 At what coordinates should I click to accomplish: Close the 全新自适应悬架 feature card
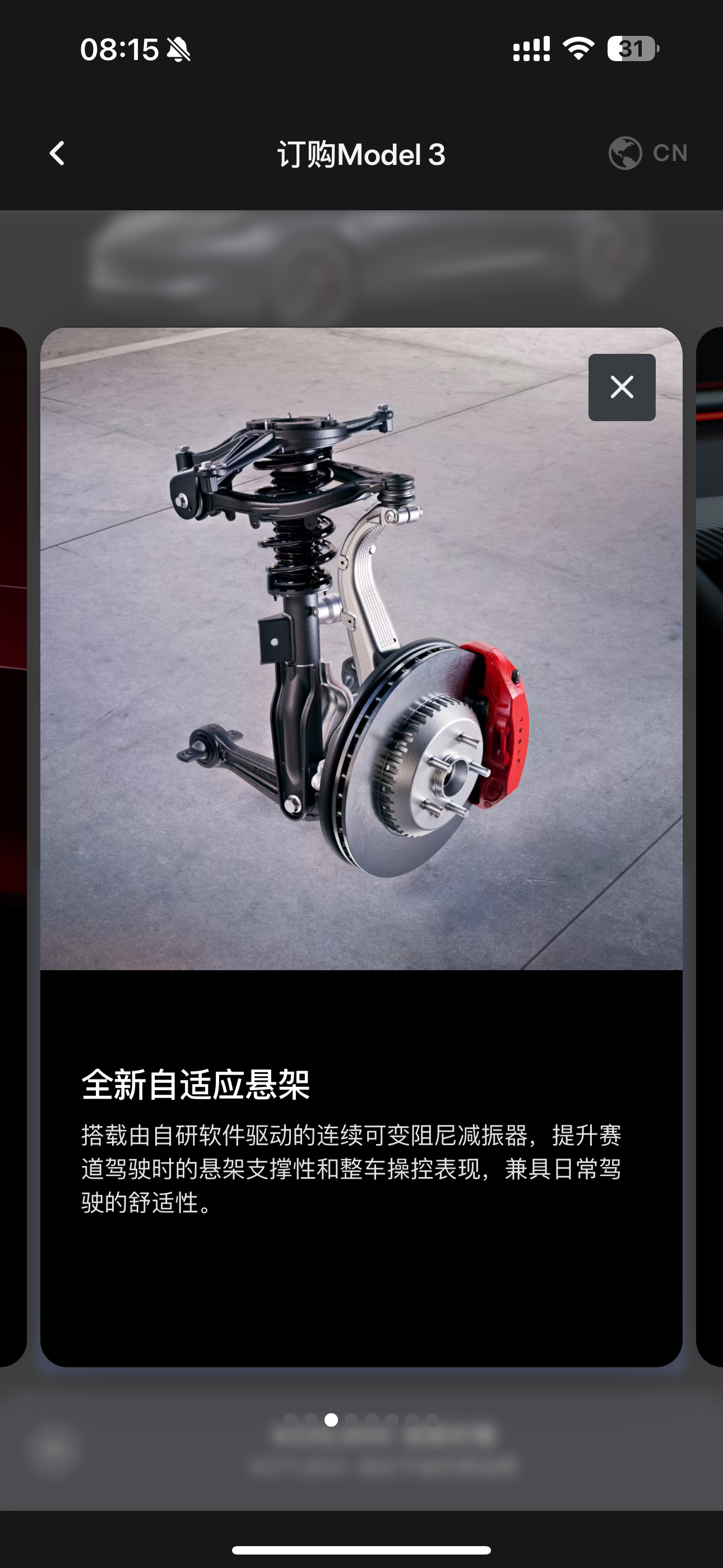point(622,387)
